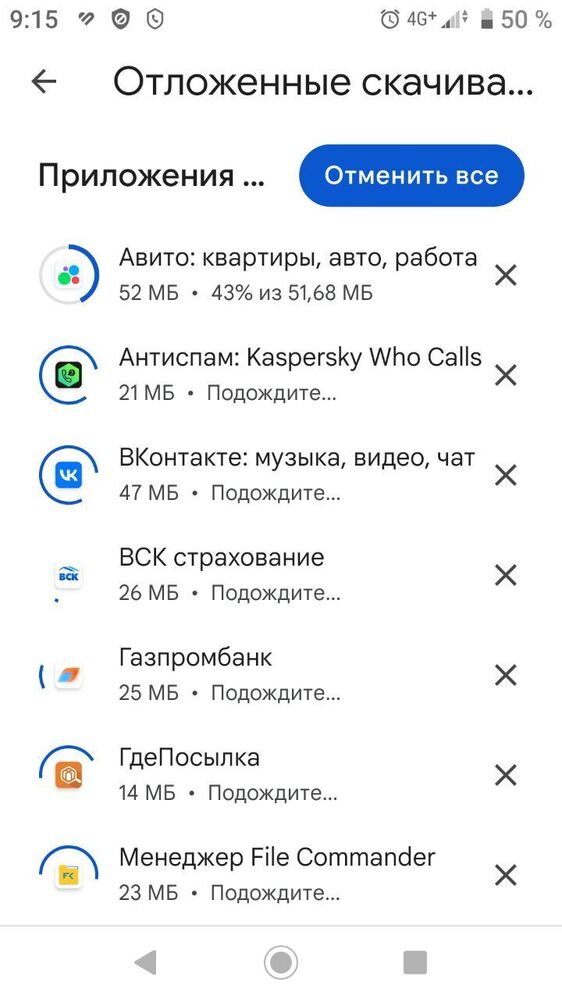Cancel the Менеджер File Commander download
562x1000 pixels.
[506, 875]
